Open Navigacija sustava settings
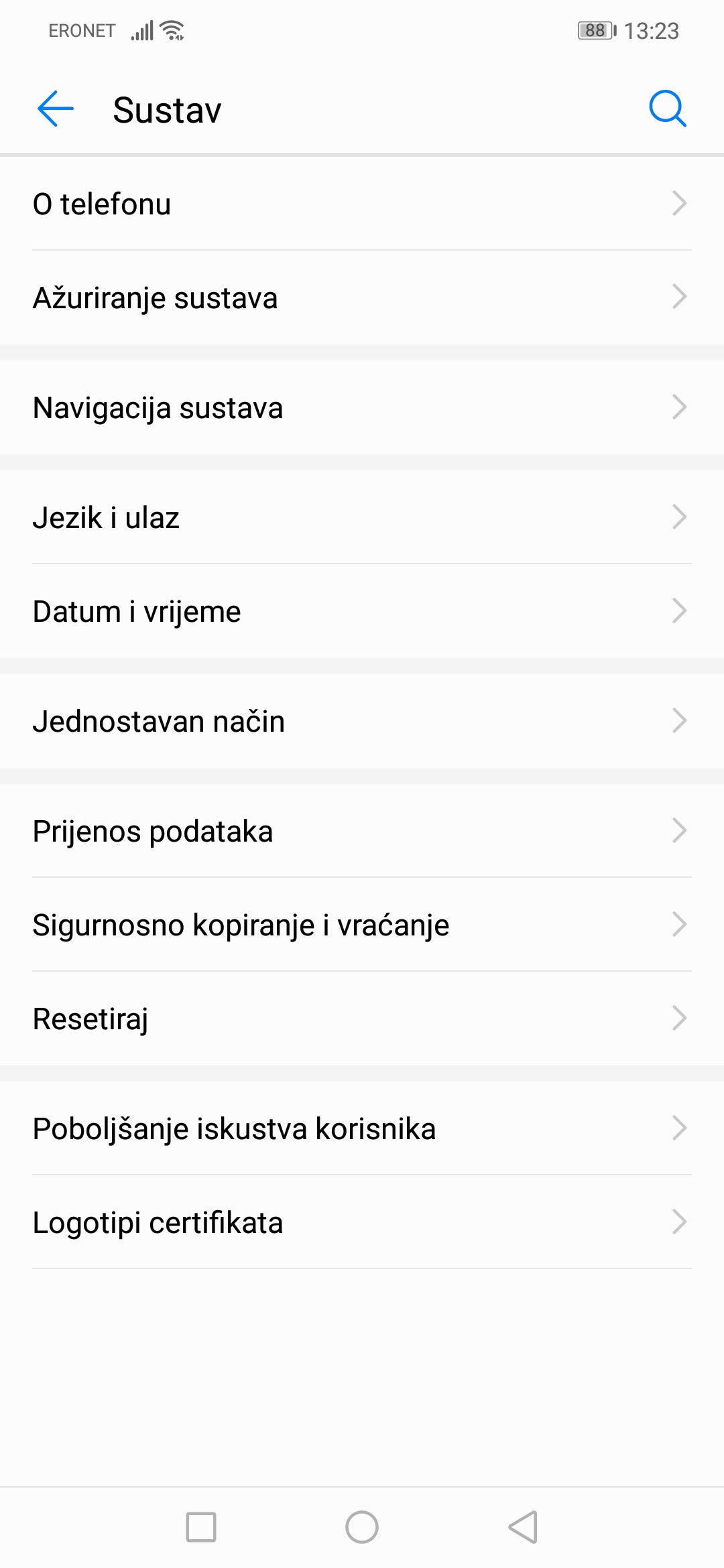The width and height of the screenshot is (724, 1568). pos(362,407)
